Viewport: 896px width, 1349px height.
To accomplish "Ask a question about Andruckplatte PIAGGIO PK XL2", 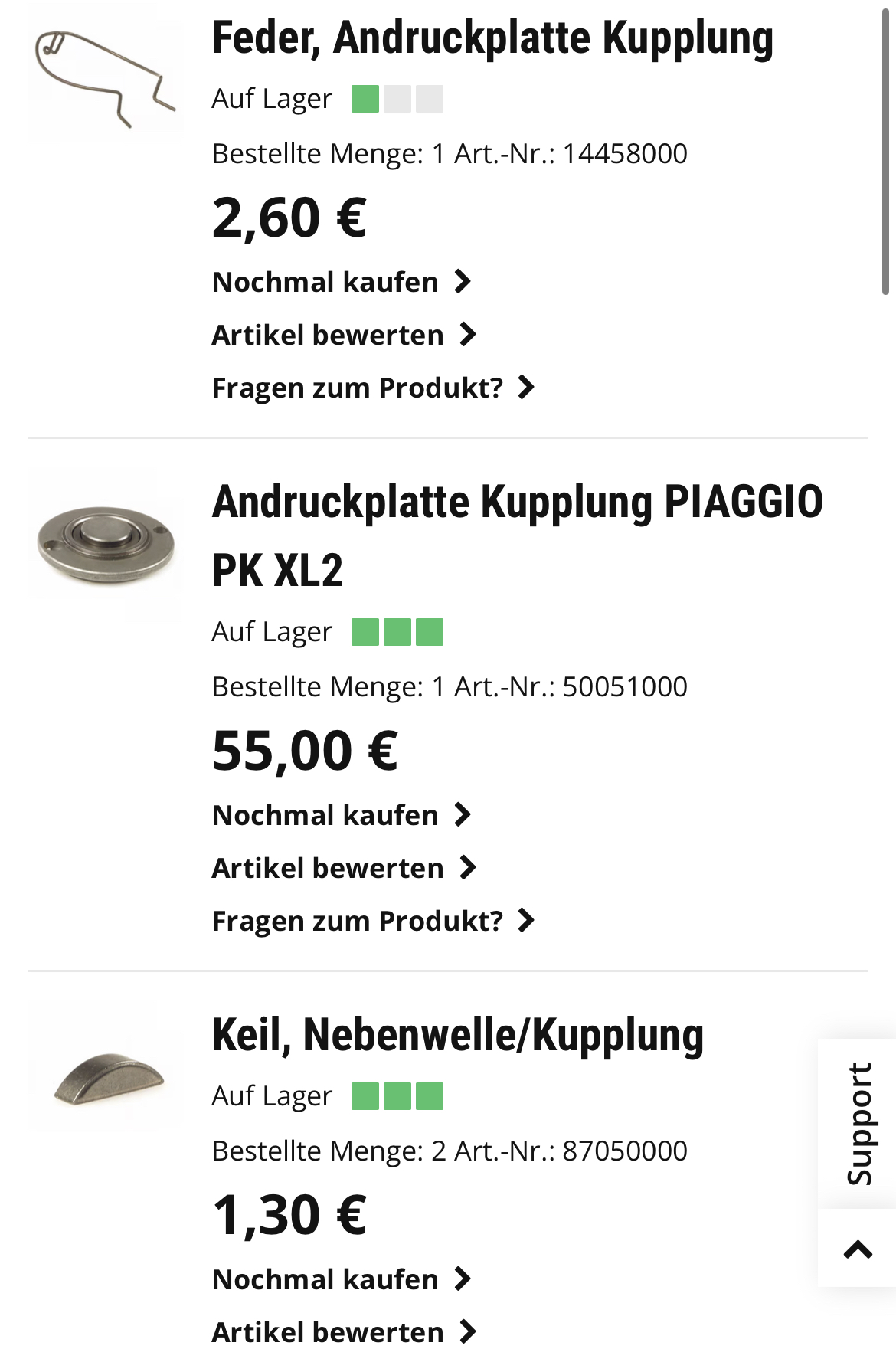I will [372, 921].
